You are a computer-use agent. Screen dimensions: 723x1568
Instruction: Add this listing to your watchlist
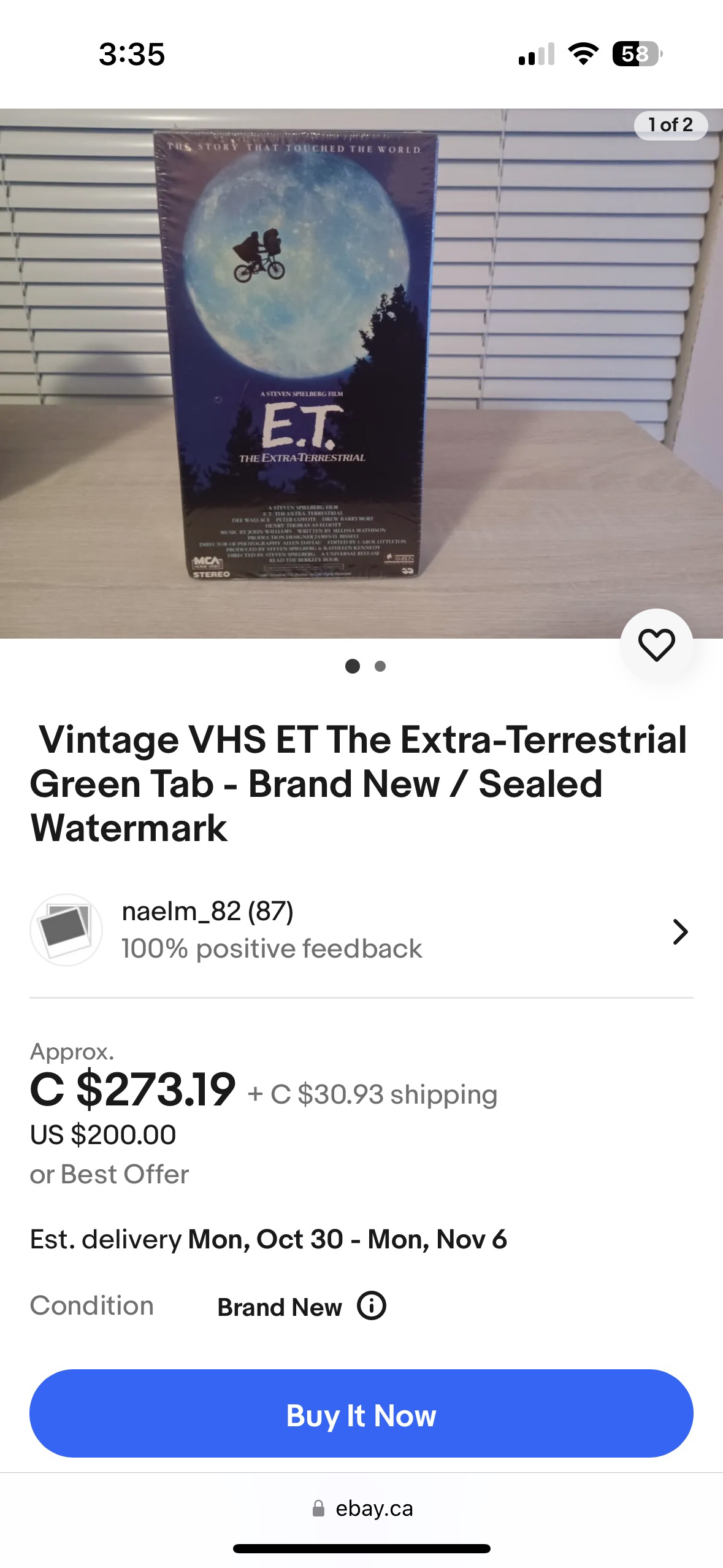pos(656,645)
